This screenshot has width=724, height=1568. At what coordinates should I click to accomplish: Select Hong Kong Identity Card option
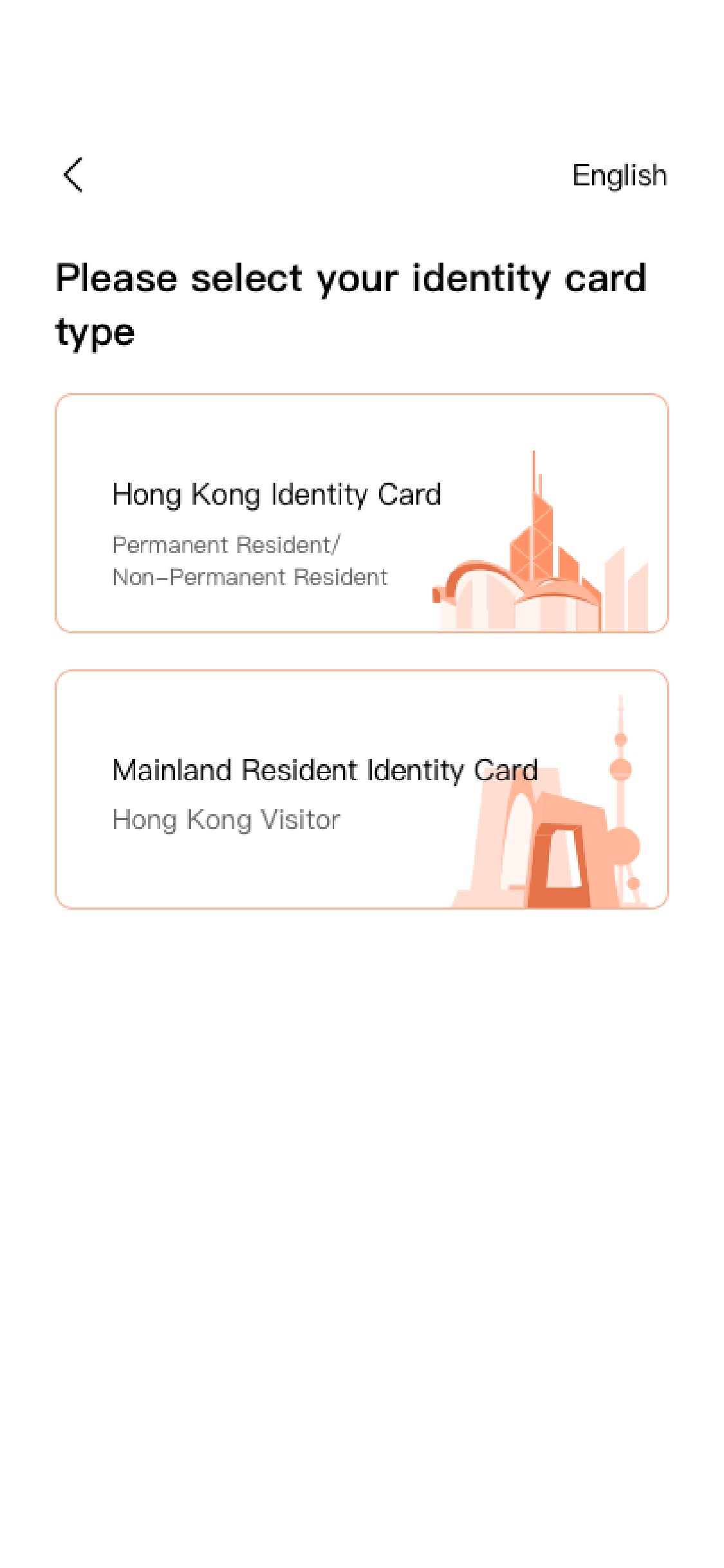point(362,514)
